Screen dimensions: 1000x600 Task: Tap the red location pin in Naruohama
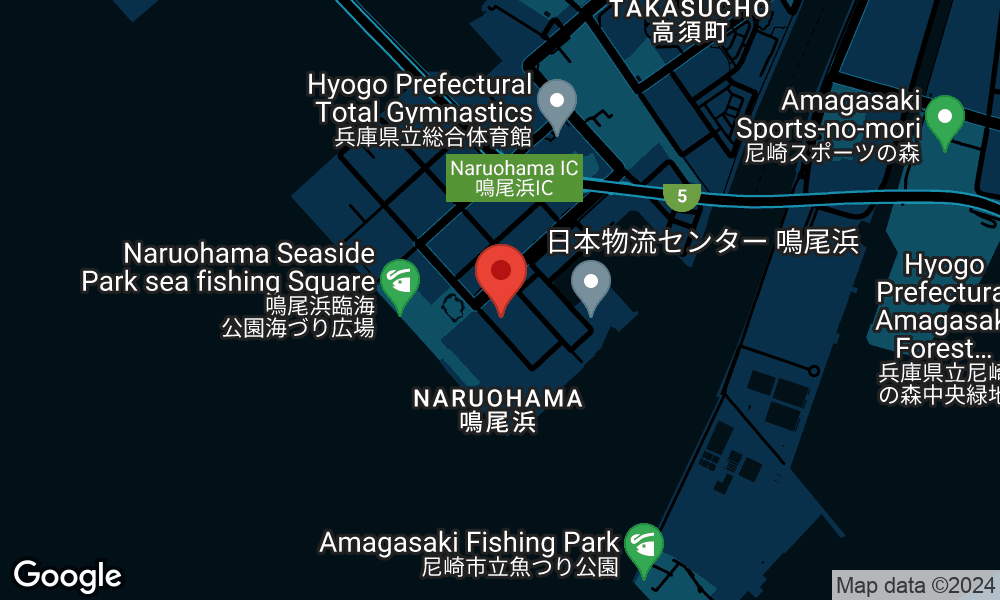501,273
